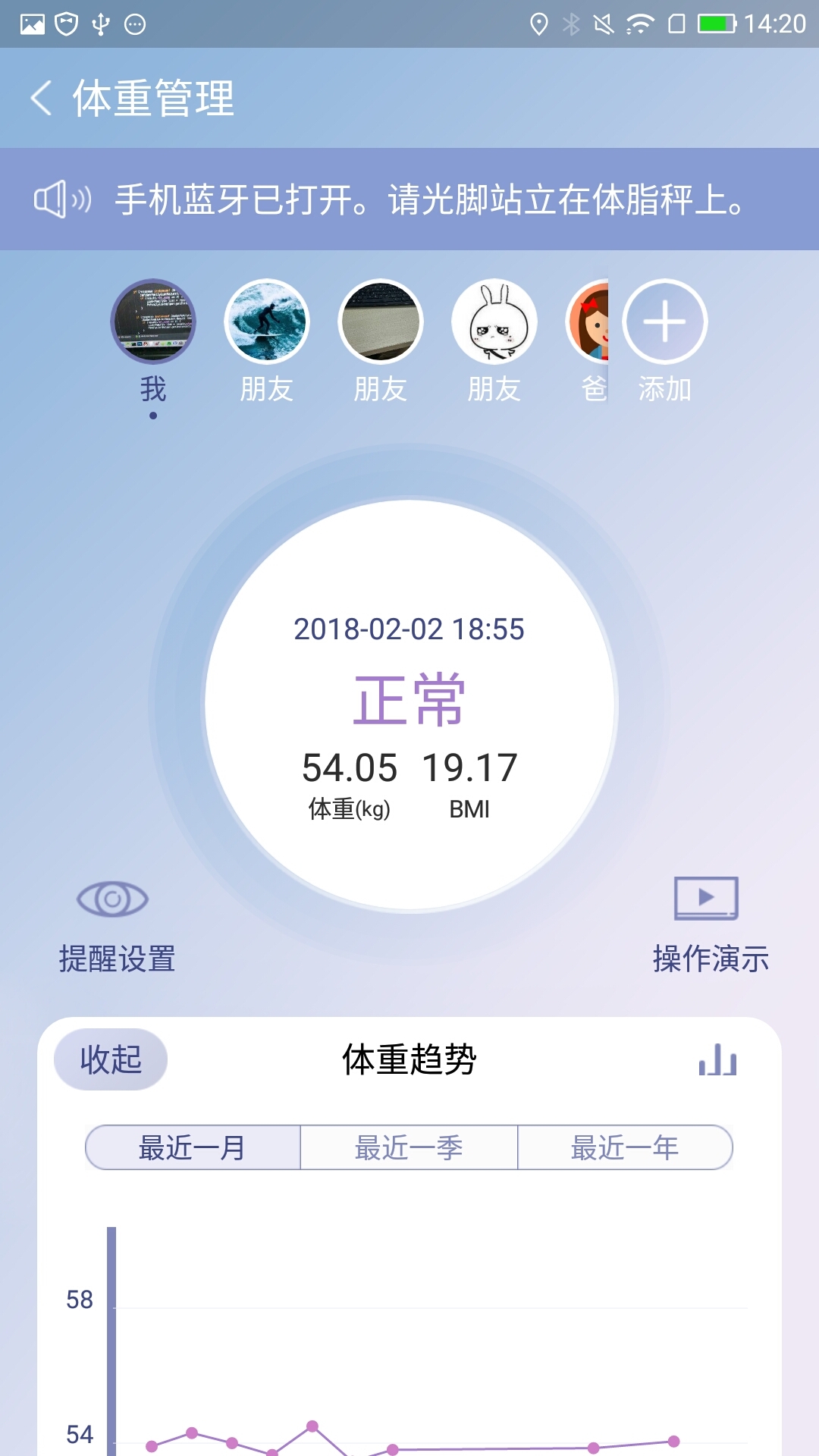Image resolution: width=819 pixels, height=1456 pixels.
Task: Switch to the 最近一月 tab
Action: click(193, 1147)
